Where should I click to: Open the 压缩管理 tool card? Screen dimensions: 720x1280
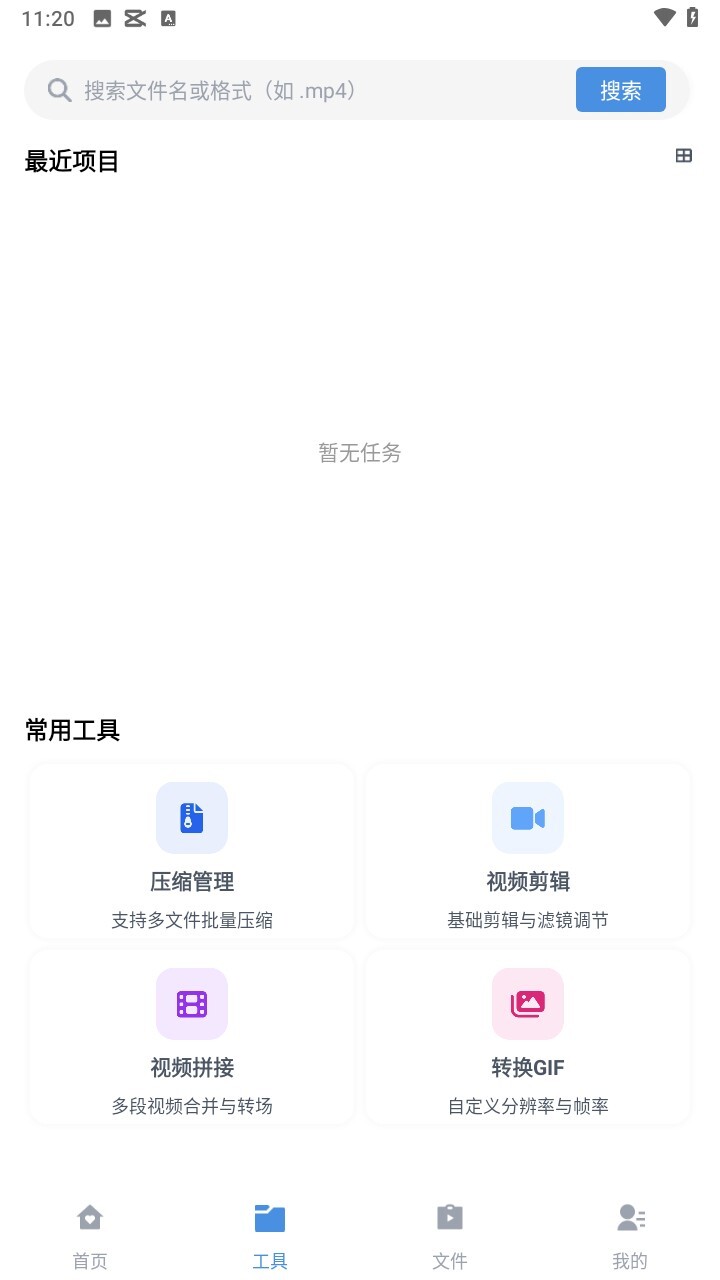pos(192,852)
